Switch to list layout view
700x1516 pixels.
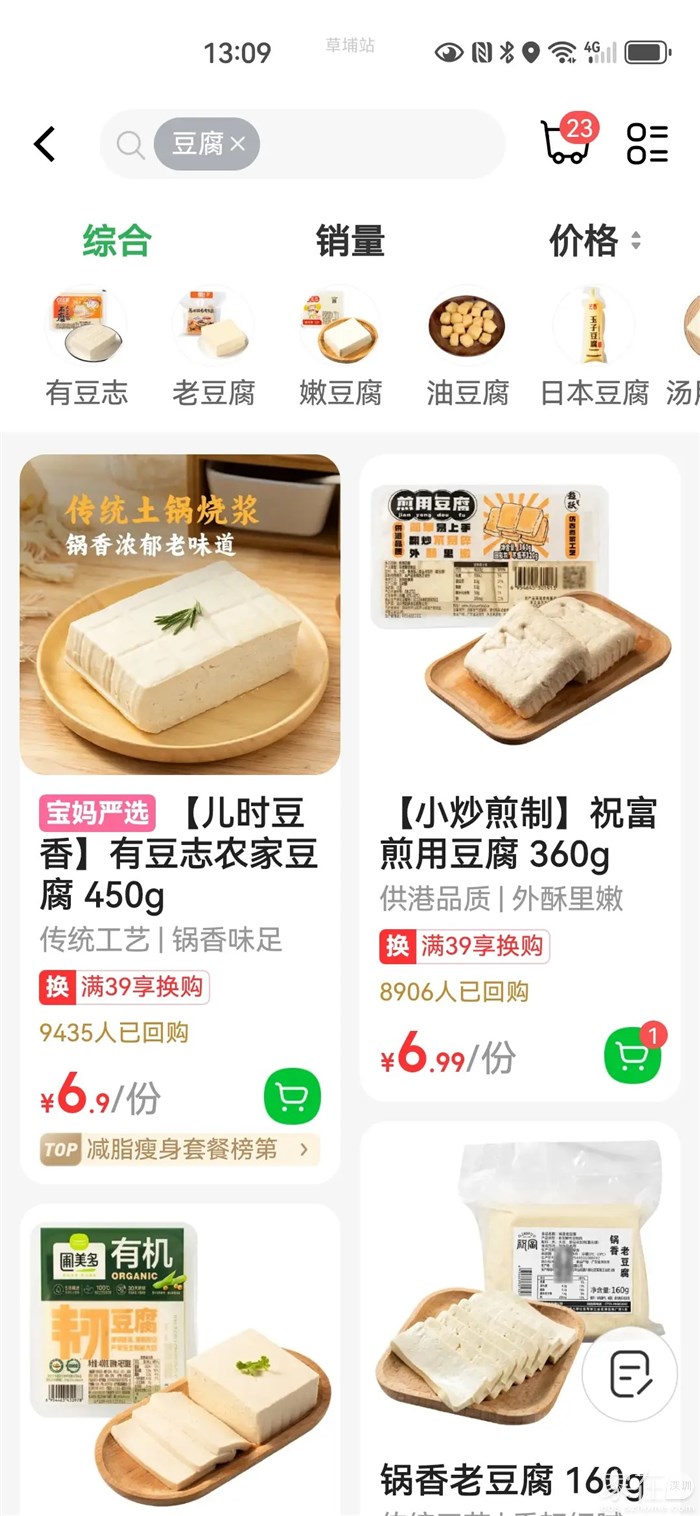click(647, 144)
